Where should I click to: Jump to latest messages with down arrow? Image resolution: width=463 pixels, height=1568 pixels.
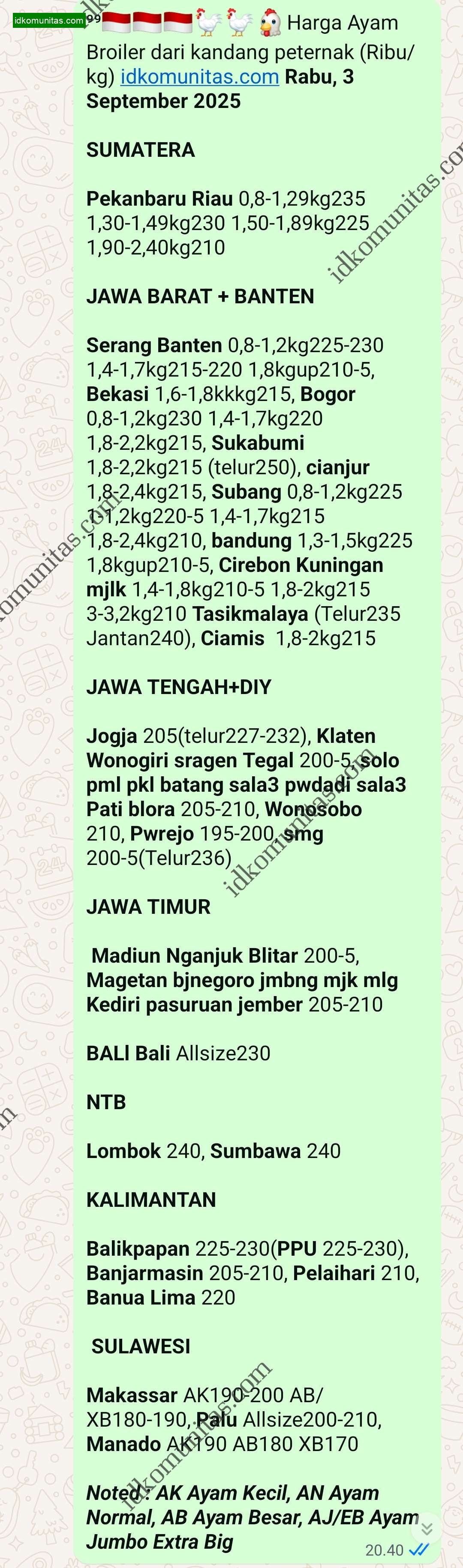coord(427,1529)
